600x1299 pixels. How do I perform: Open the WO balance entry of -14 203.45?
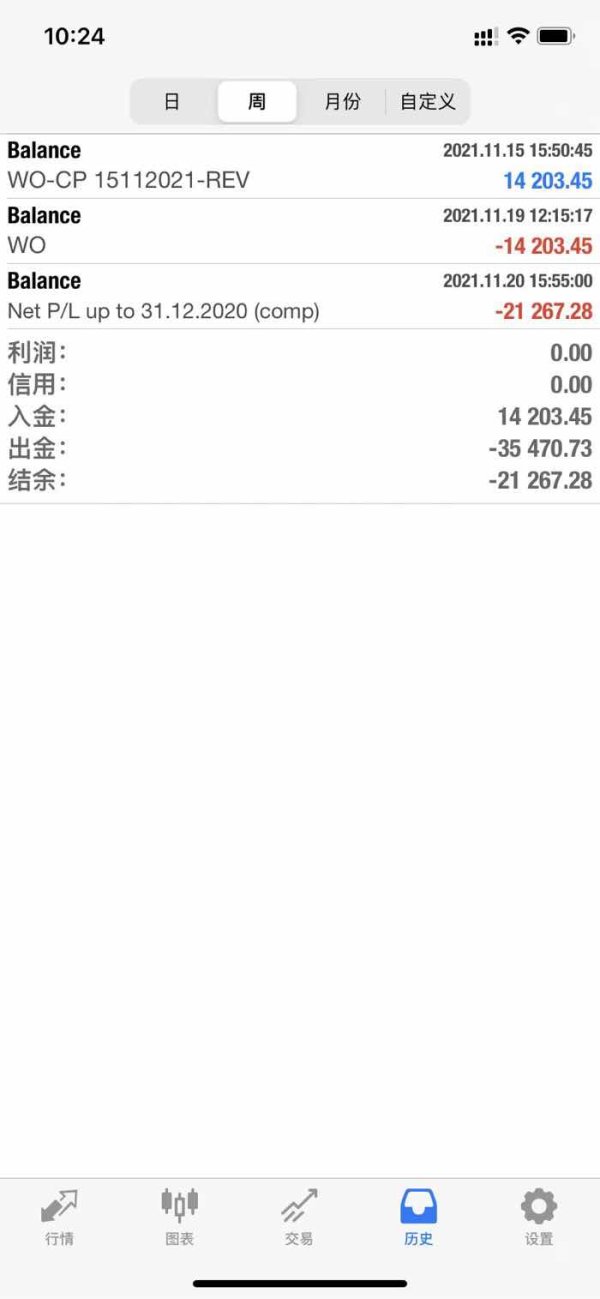coord(300,231)
